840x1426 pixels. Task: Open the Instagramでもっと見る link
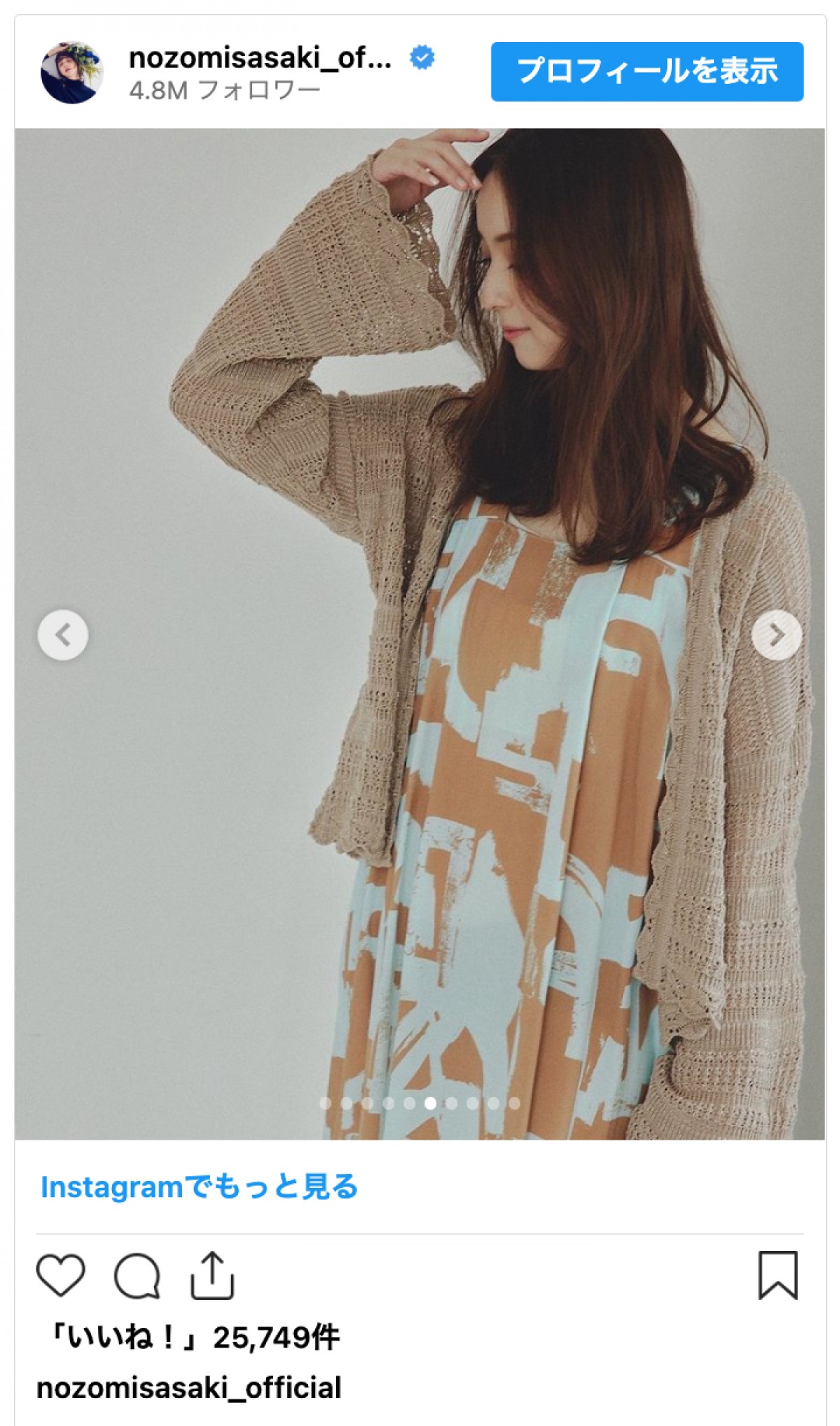click(x=199, y=1187)
